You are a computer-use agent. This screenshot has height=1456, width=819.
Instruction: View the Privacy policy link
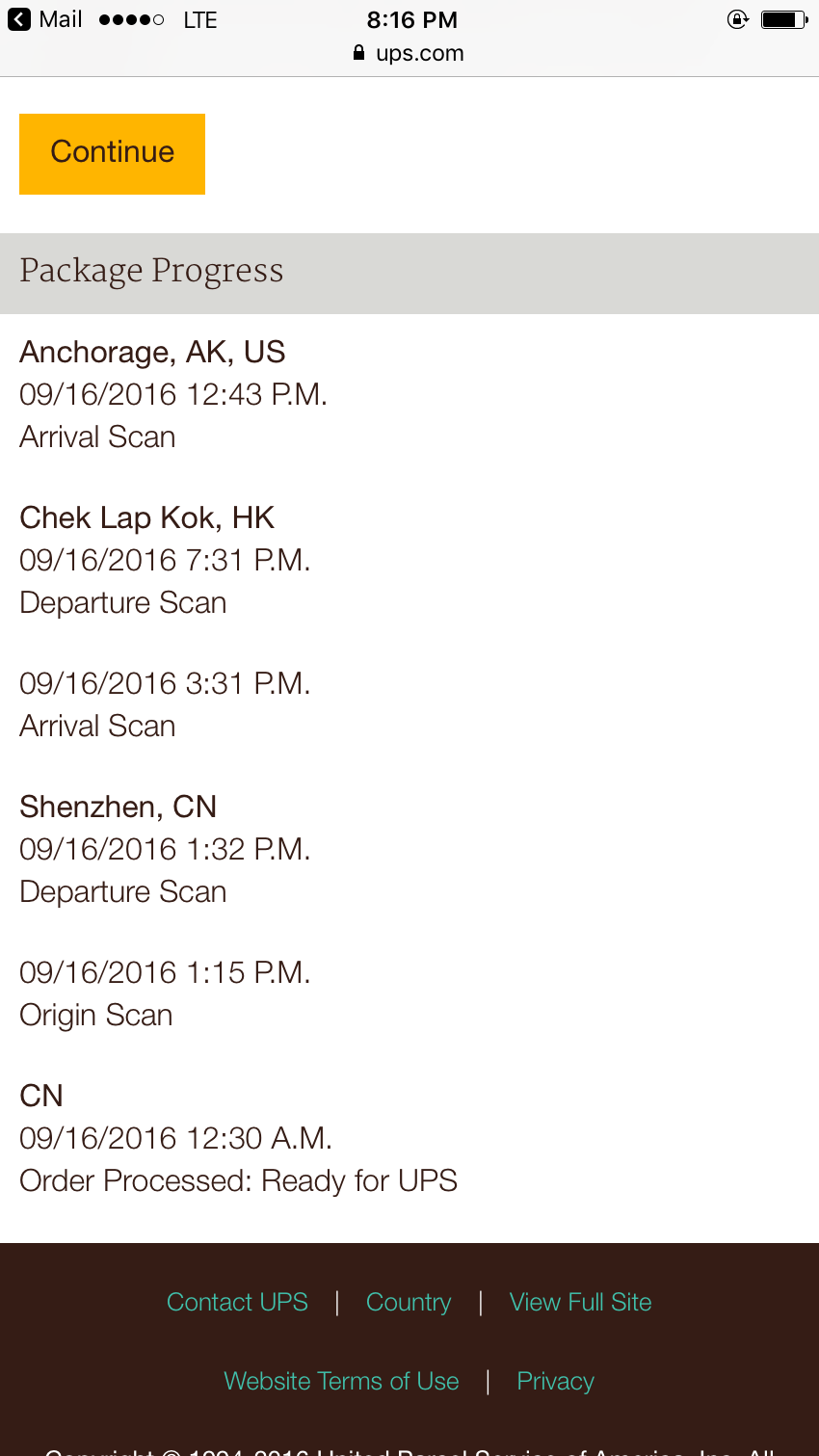coord(555,1381)
